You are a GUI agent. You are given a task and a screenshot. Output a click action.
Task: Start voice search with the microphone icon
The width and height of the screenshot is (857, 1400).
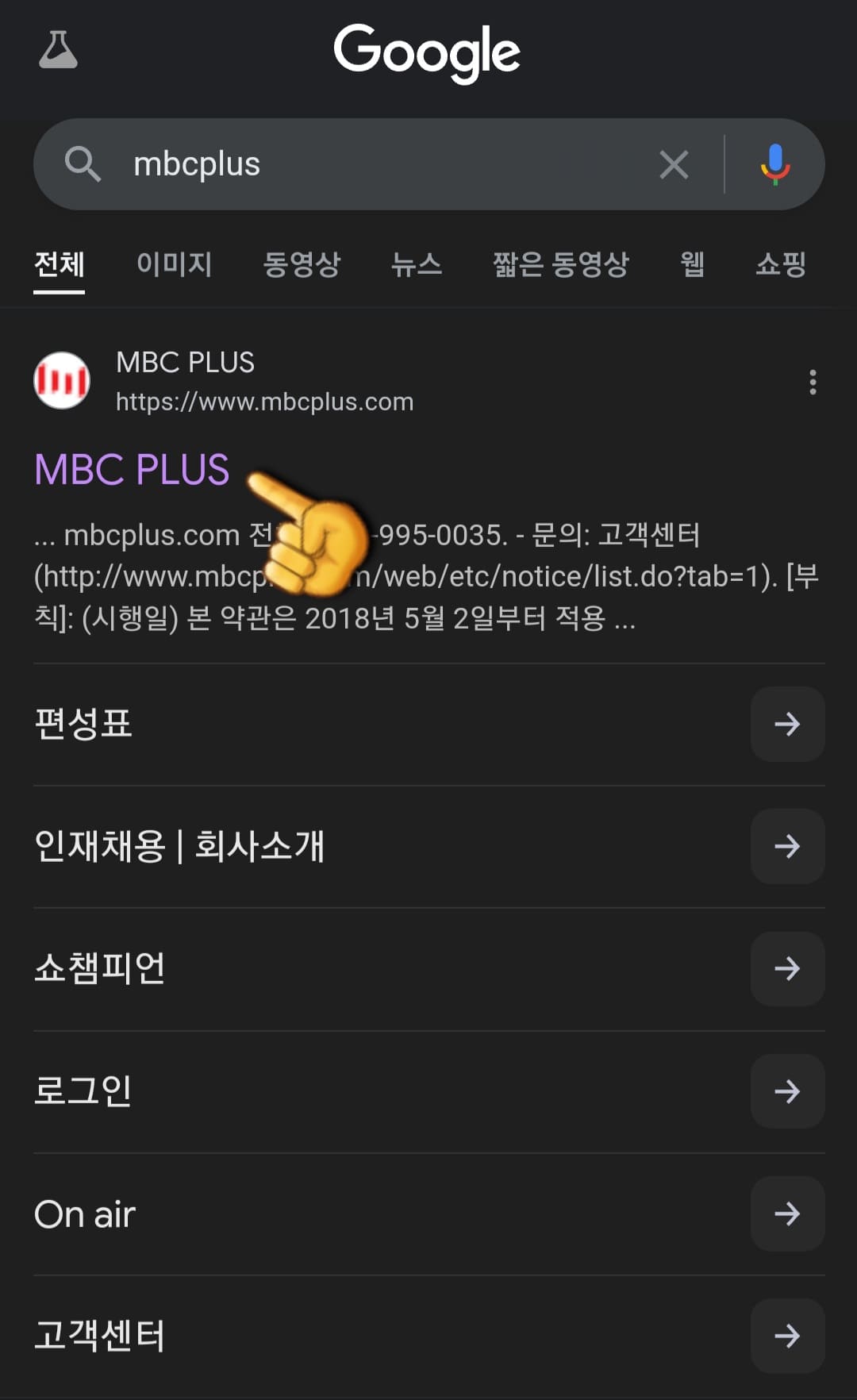[x=774, y=164]
